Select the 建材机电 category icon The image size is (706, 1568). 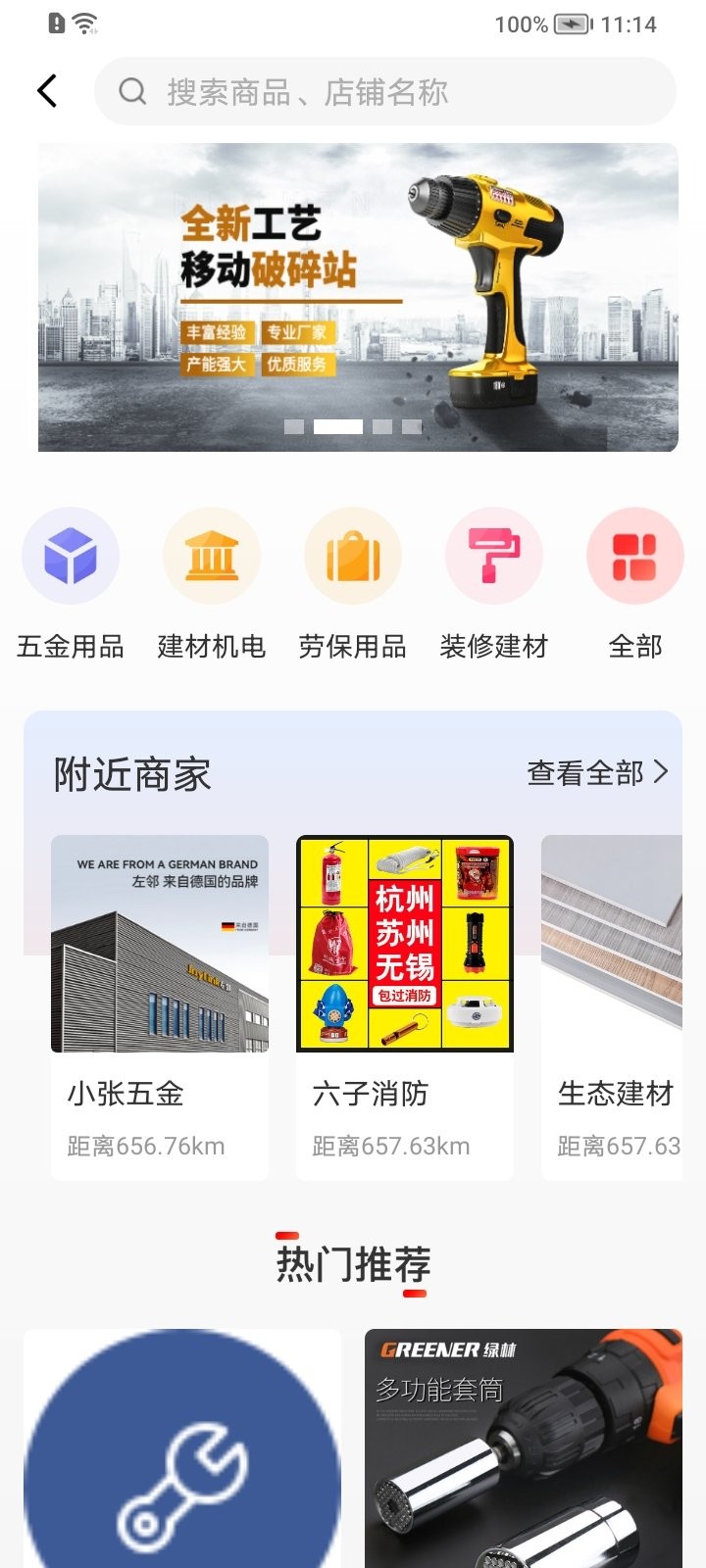coord(212,555)
